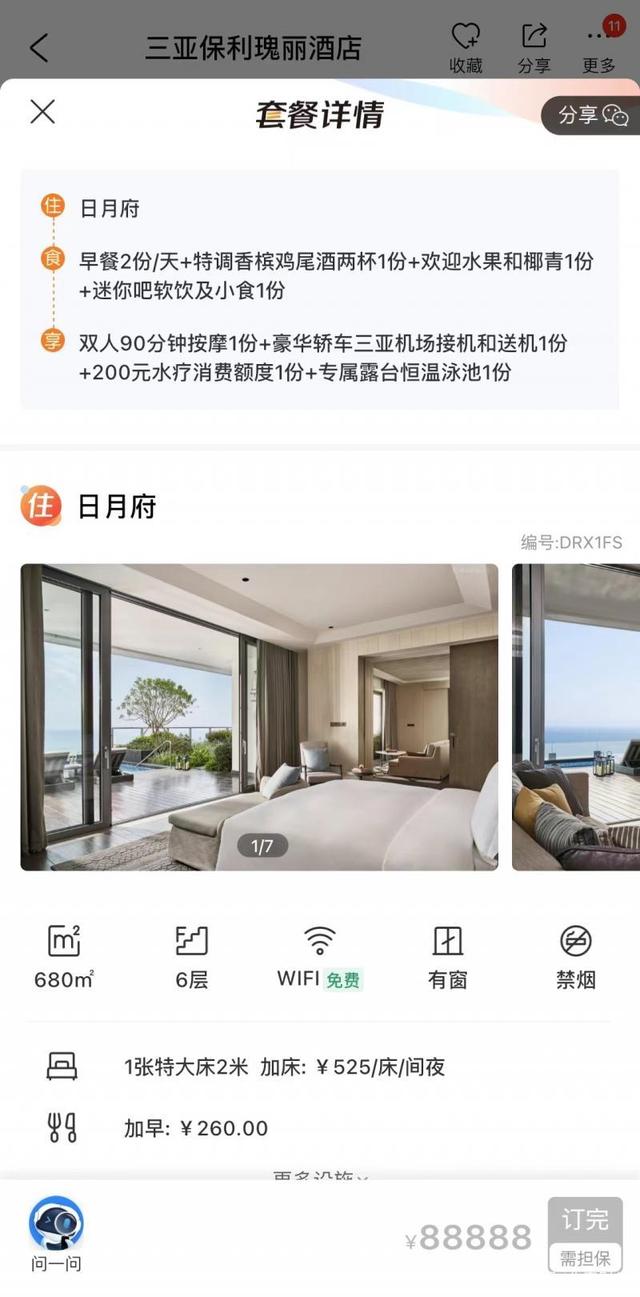The height and width of the screenshot is (1297, 640).
Task: Share package via WeChat 分享 button
Action: 591,115
